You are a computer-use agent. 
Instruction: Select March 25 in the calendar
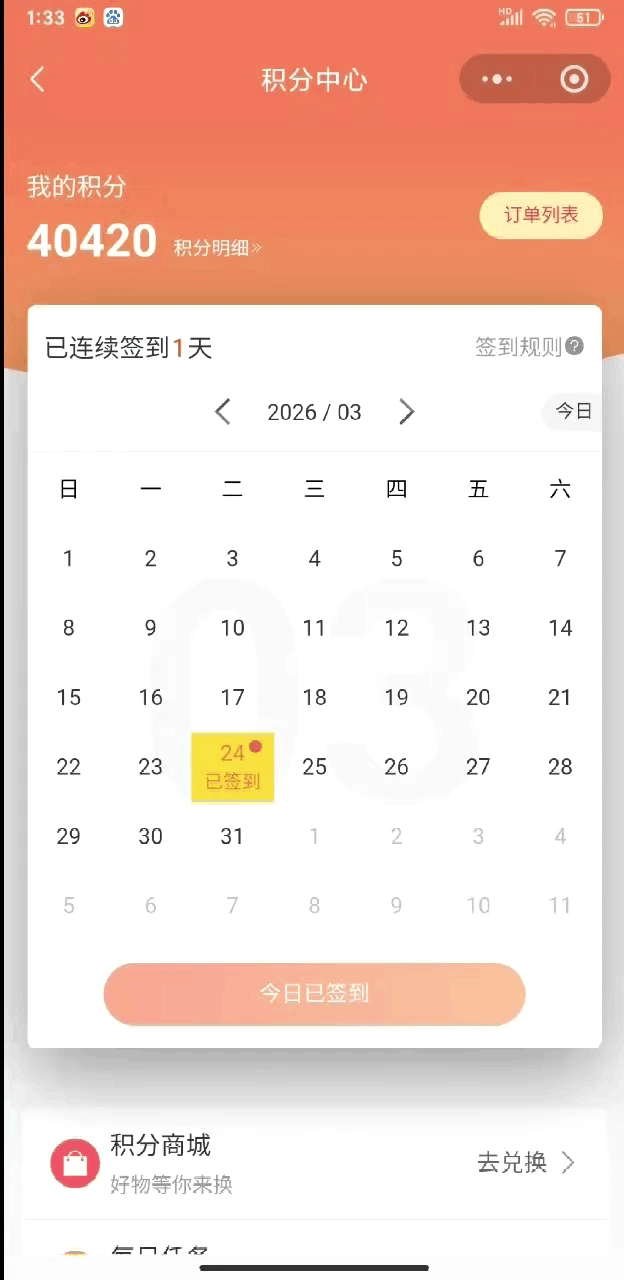coord(314,767)
